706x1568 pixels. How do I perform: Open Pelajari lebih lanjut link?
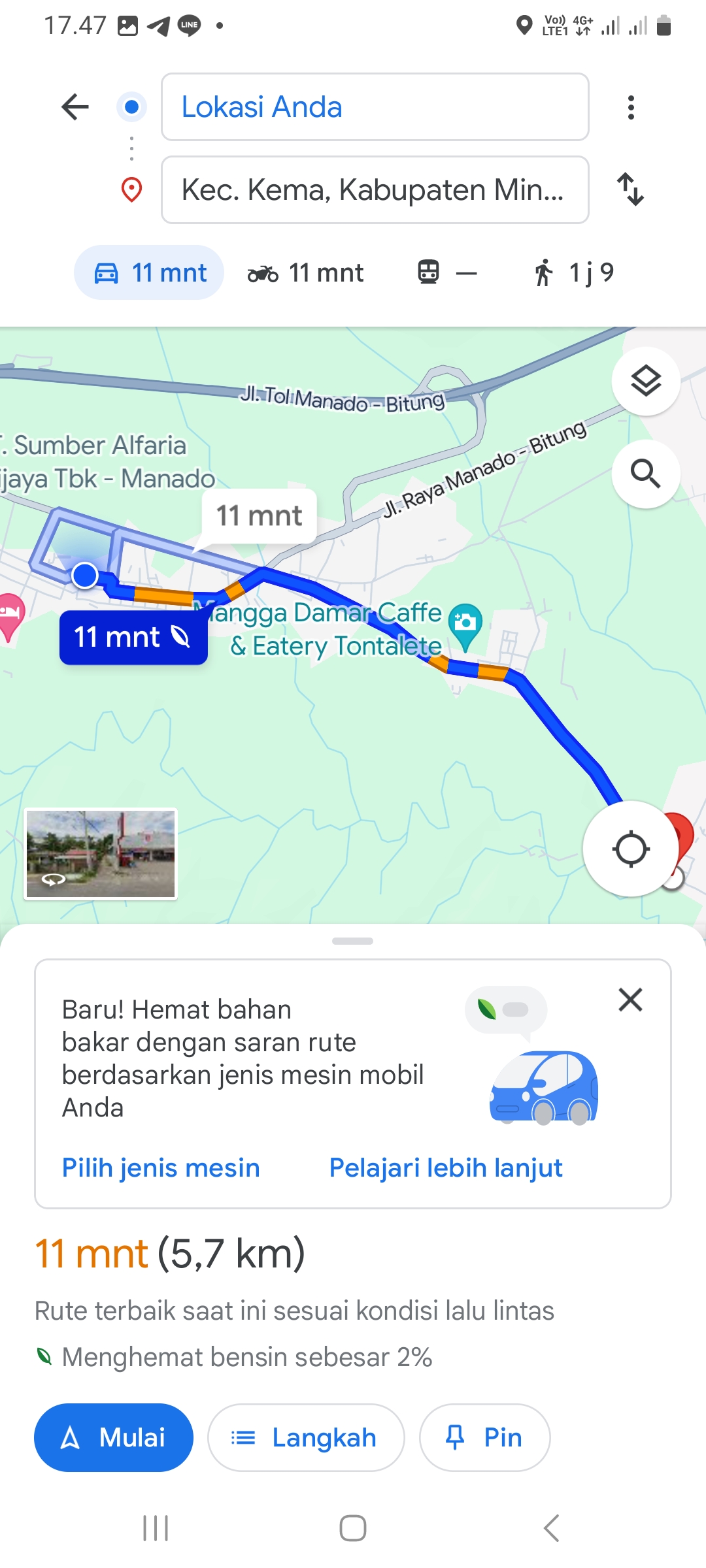tap(446, 1168)
